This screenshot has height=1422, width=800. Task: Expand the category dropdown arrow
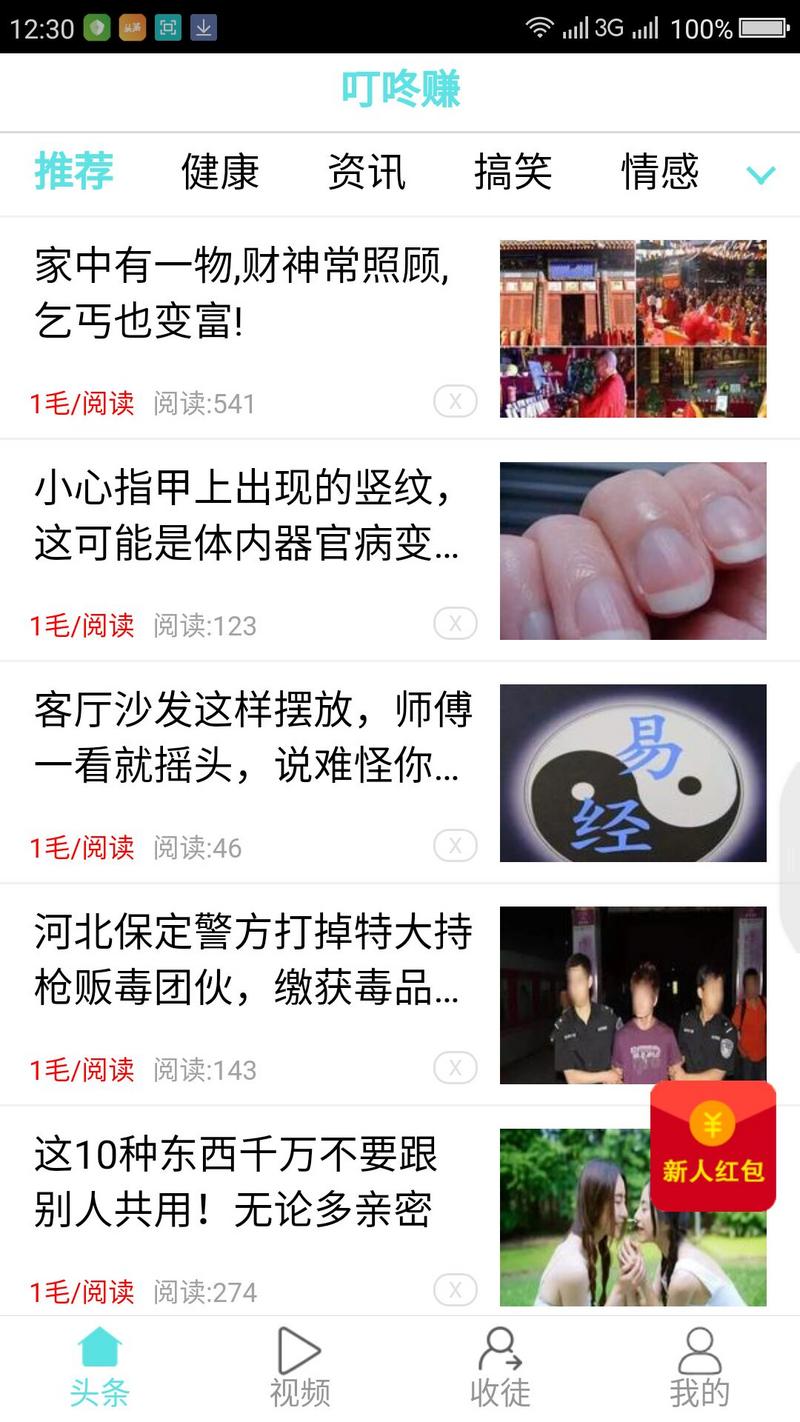(x=761, y=176)
